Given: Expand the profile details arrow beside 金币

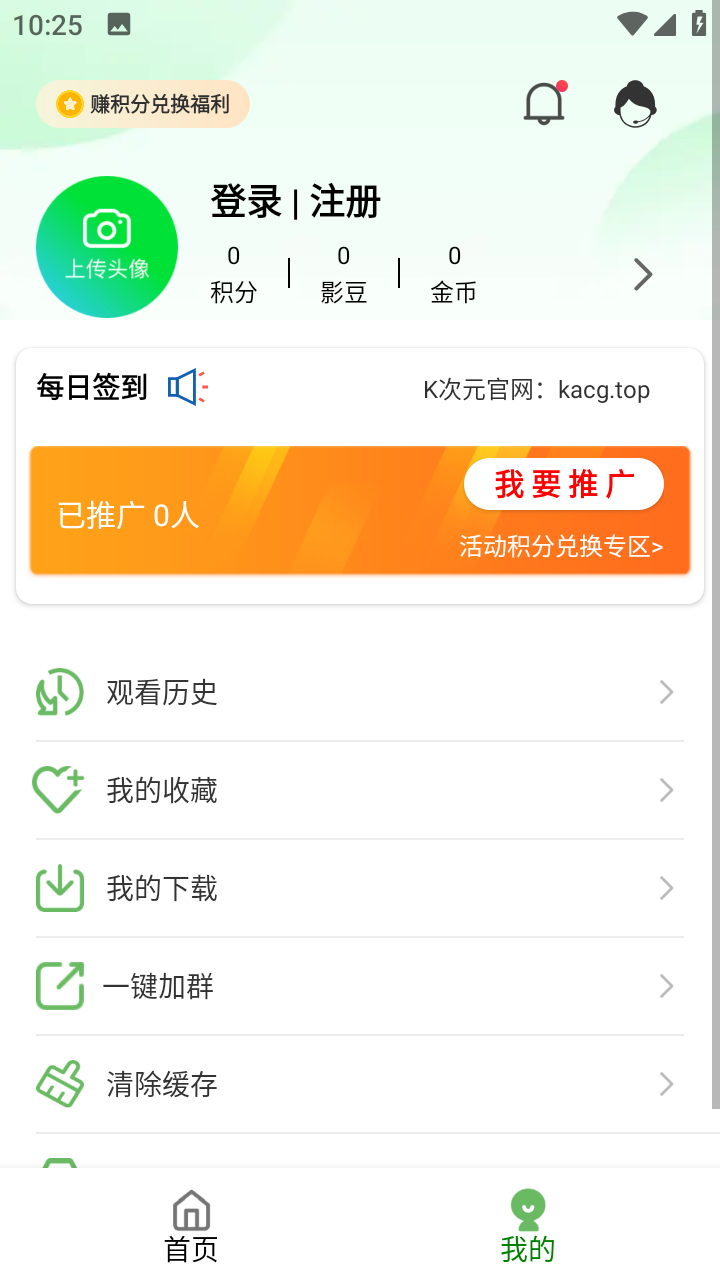Looking at the screenshot, I should coord(643,273).
